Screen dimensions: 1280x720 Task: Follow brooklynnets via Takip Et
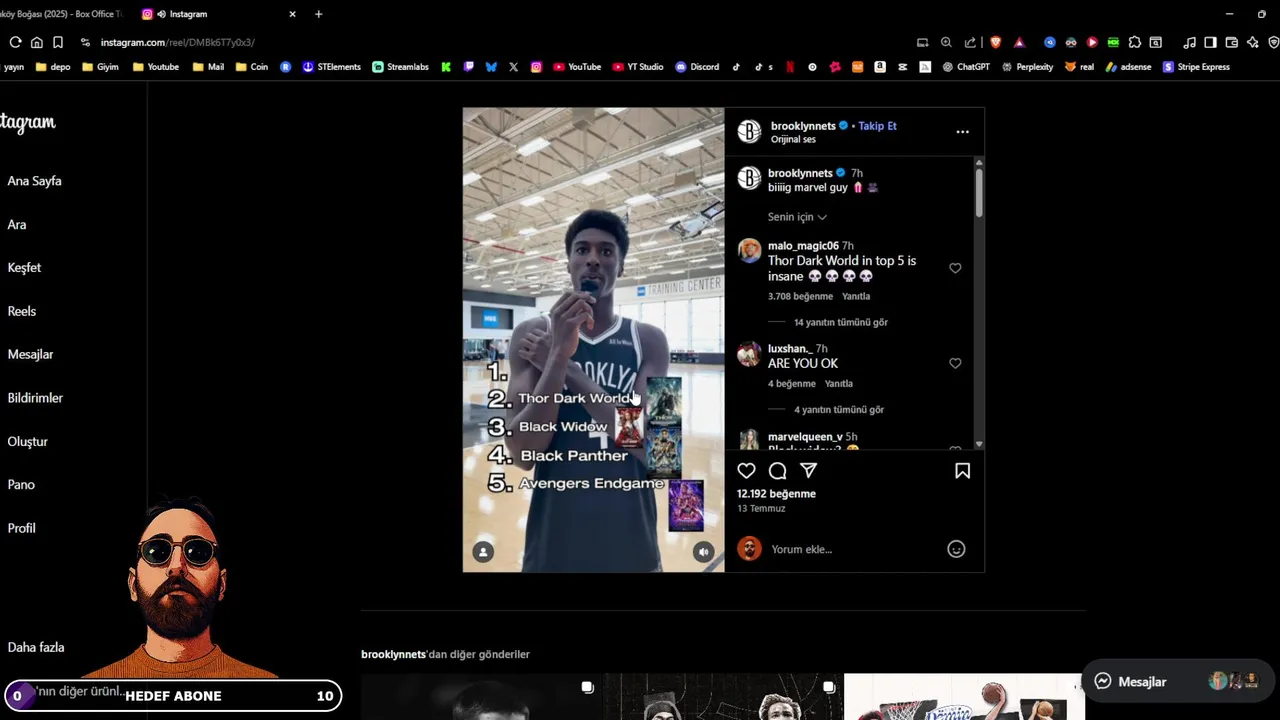[877, 126]
